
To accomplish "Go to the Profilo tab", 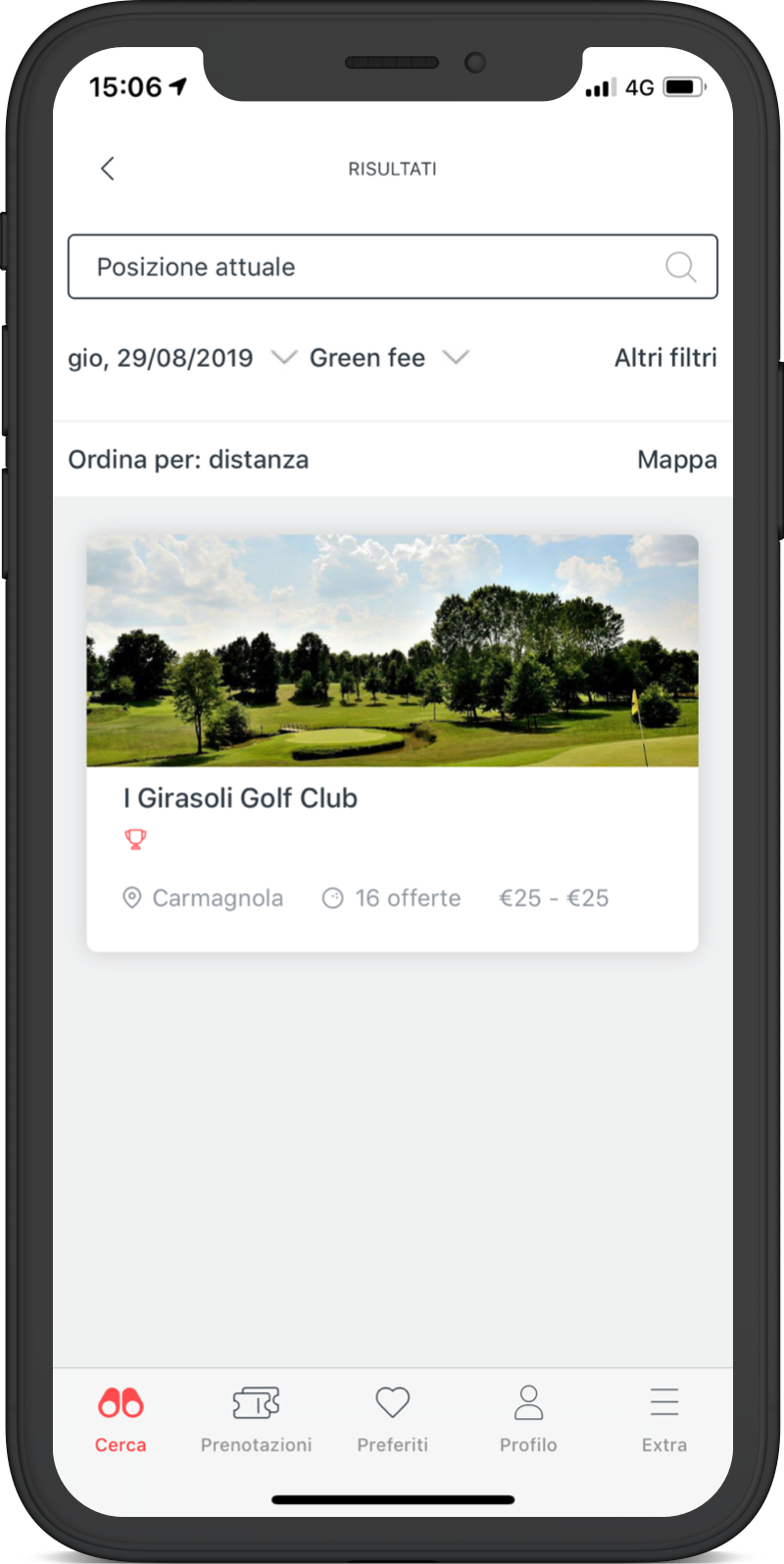I will pyautogui.click(x=528, y=1419).
